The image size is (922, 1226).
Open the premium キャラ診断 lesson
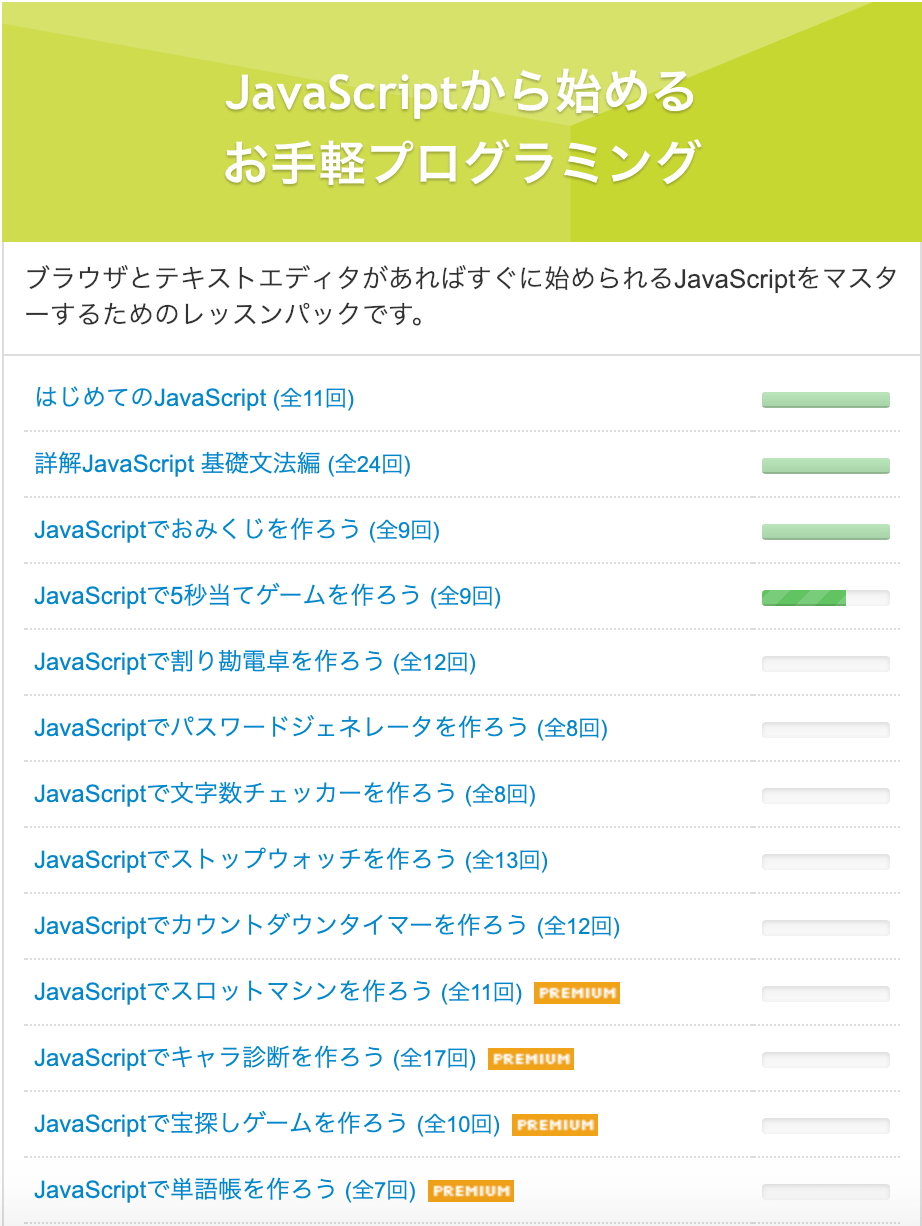point(254,1058)
